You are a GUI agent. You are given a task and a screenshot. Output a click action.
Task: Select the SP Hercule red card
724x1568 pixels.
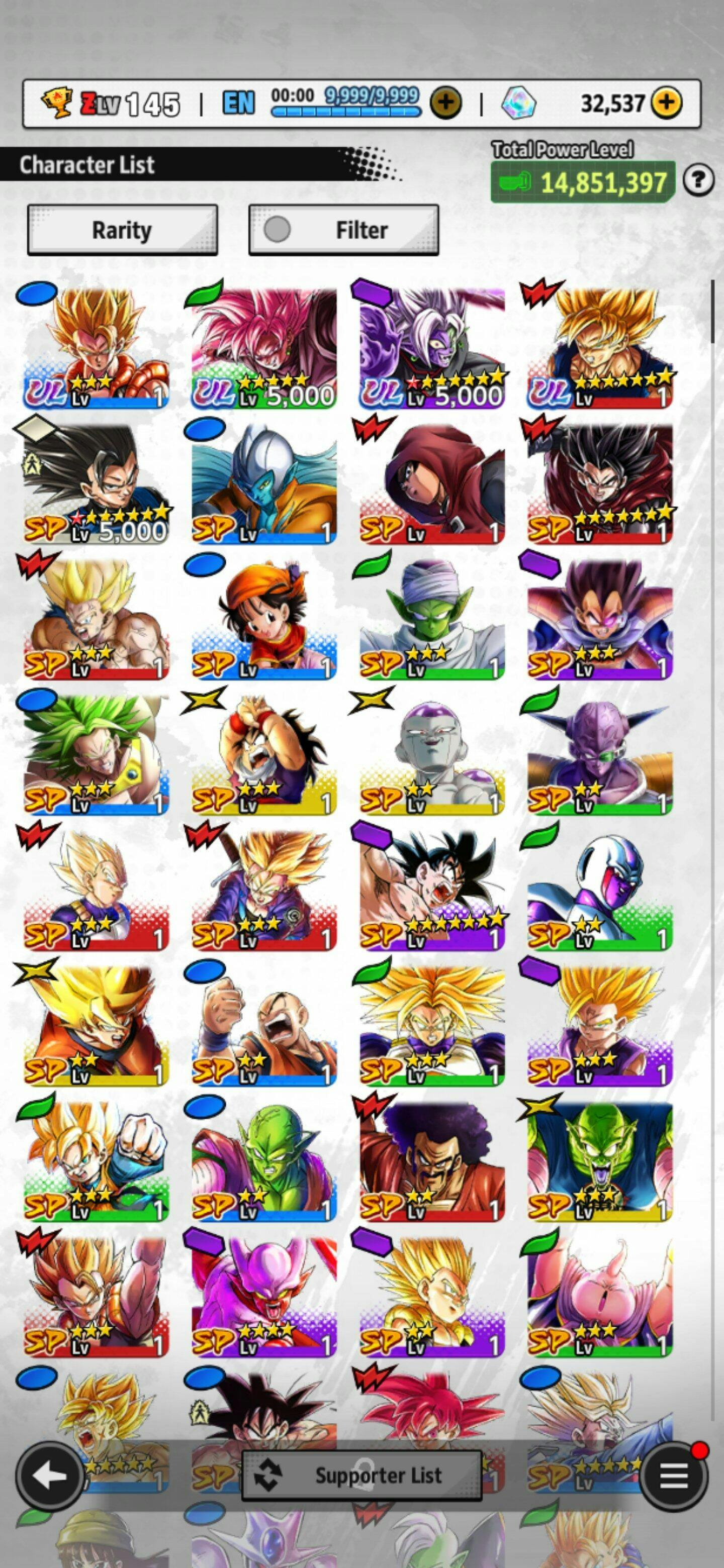click(432, 1162)
